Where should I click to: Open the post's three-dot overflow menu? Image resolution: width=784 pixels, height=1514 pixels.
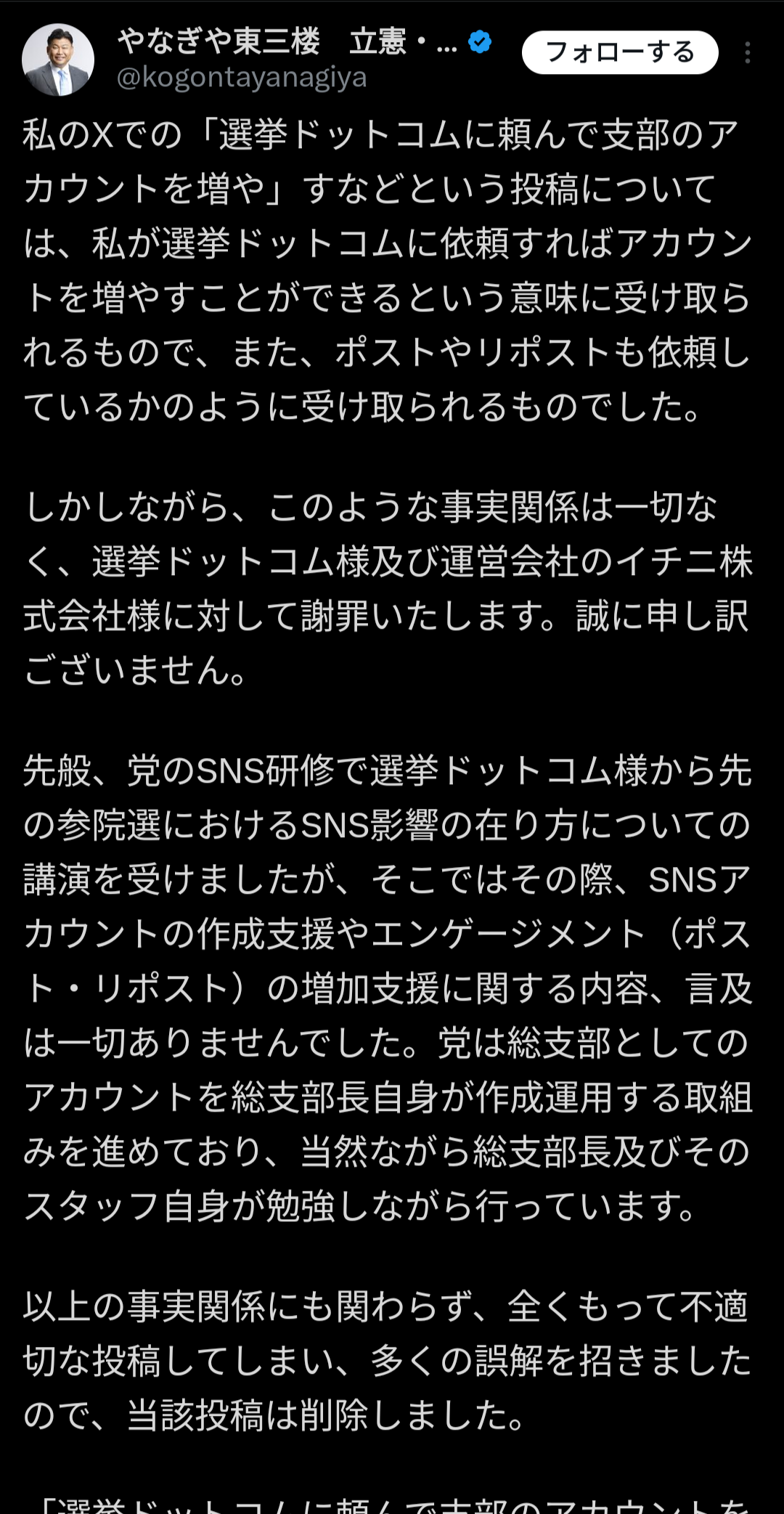tap(747, 52)
